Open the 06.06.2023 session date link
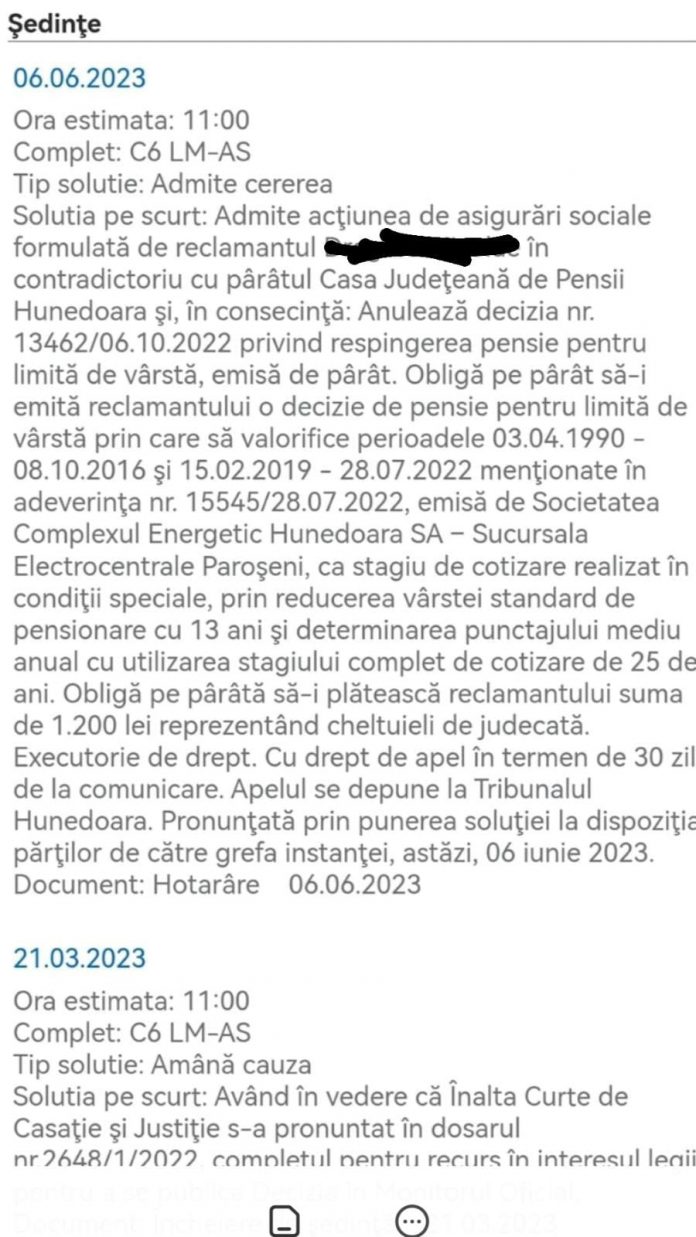Viewport: 696px width, 1237px height. pyautogui.click(x=79, y=78)
